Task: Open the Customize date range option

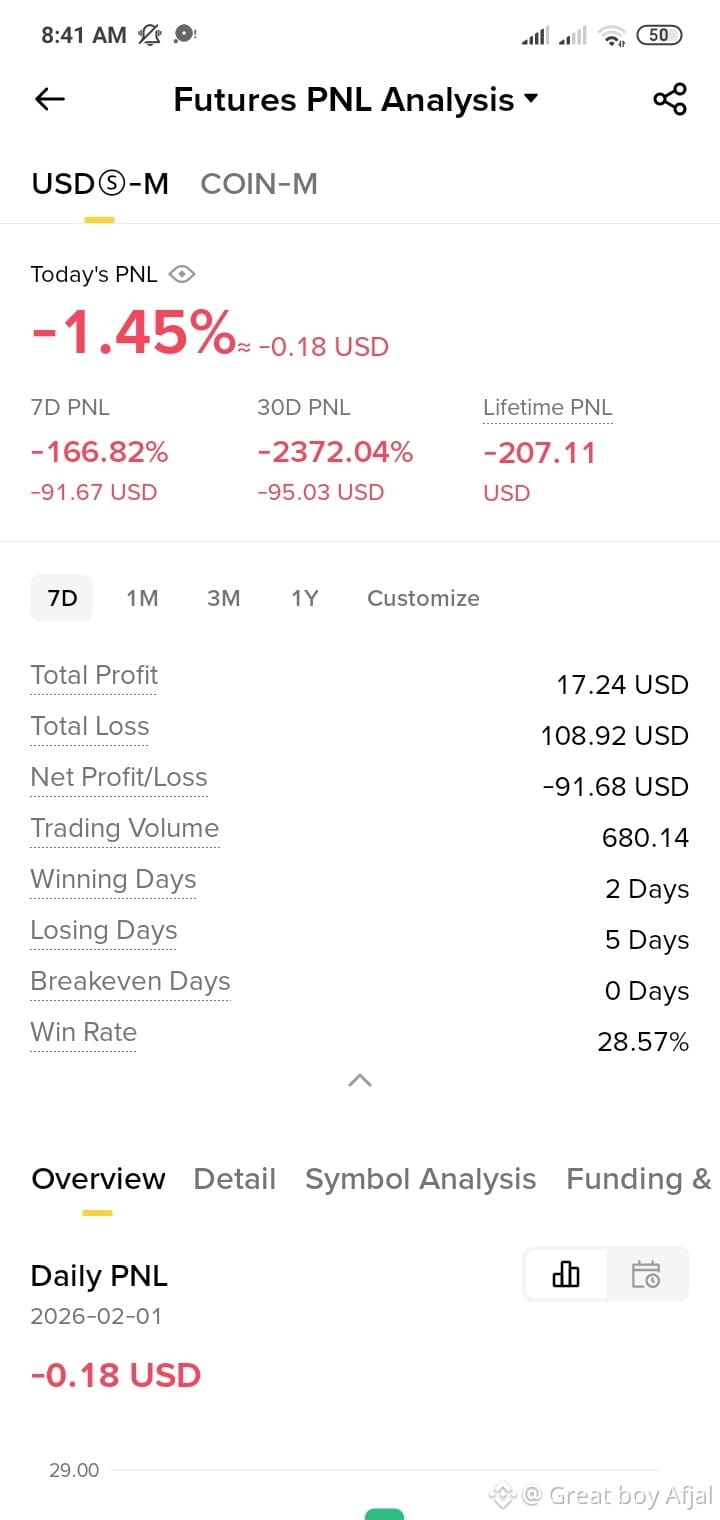Action: coord(423,598)
